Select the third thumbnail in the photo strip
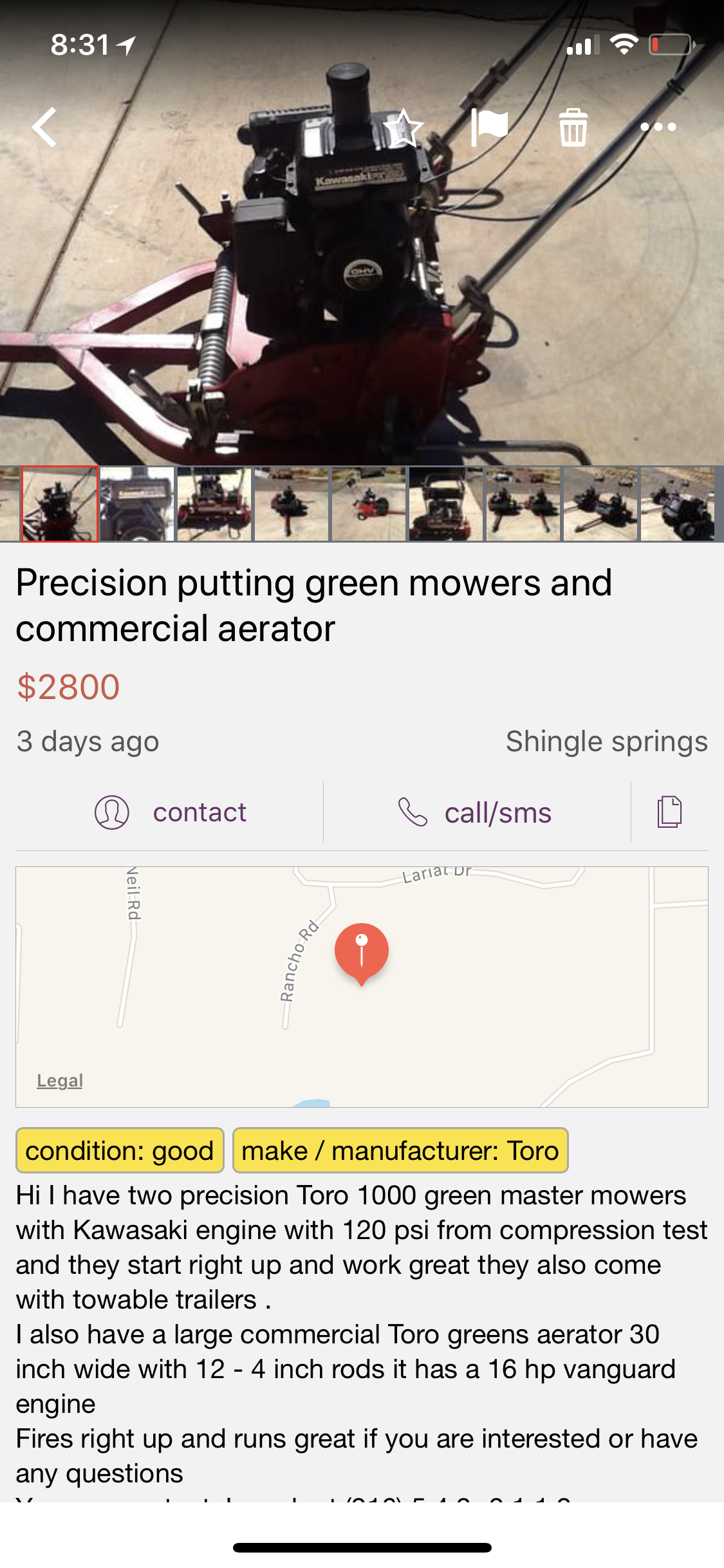Viewport: 724px width, 1568px height. [214, 504]
